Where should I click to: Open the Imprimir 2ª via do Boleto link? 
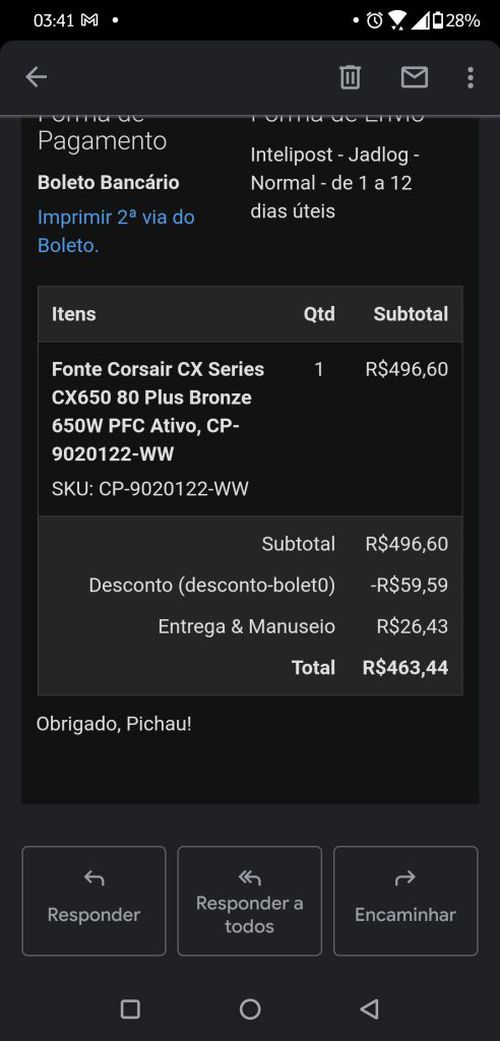pyautogui.click(x=116, y=231)
